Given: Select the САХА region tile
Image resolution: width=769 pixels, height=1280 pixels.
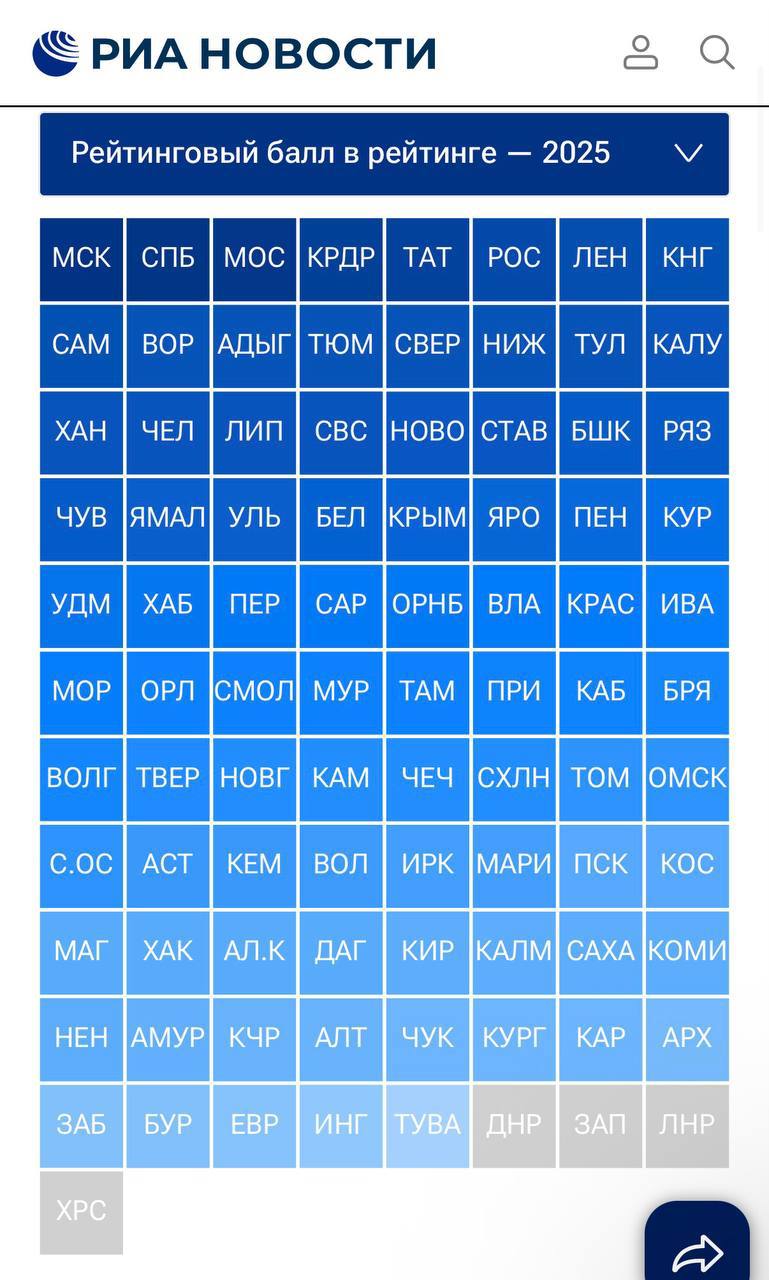Looking at the screenshot, I should 600,952.
